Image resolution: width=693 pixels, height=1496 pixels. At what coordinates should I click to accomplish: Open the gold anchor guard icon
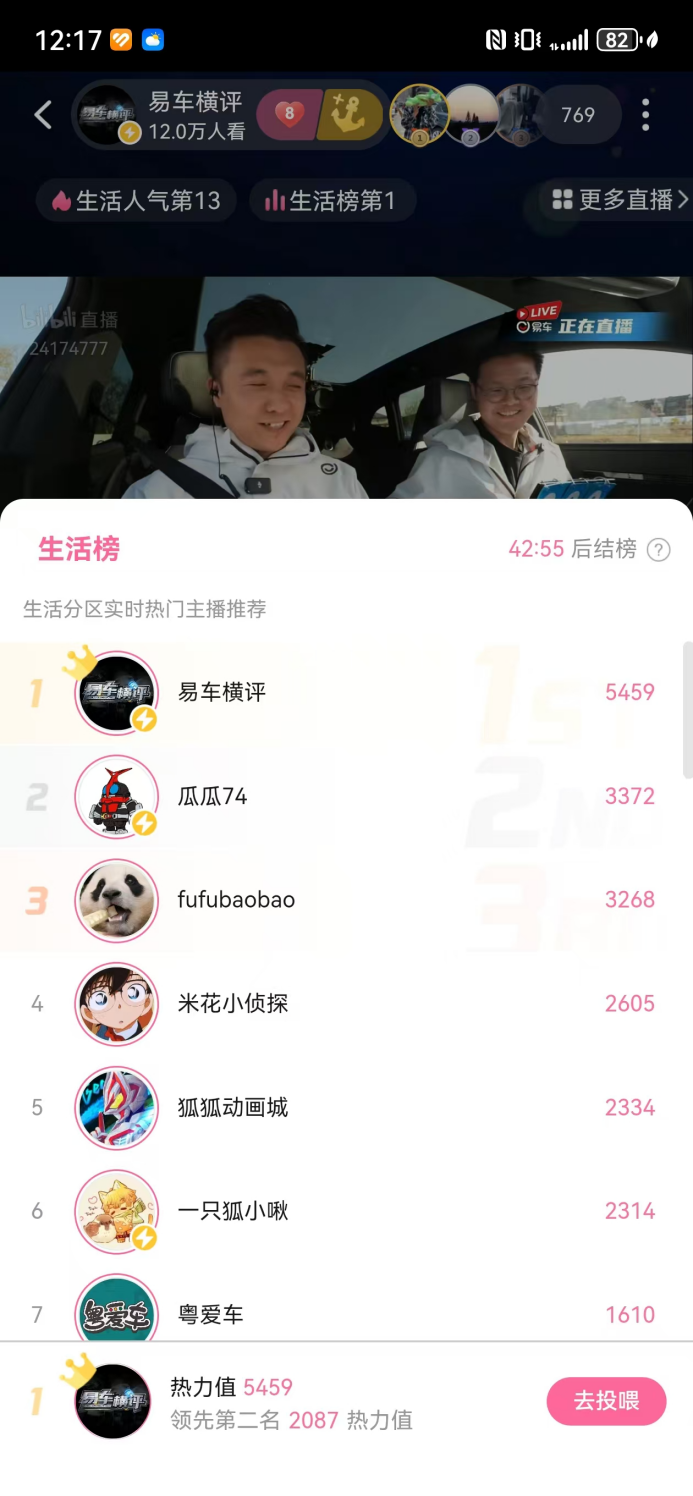click(351, 114)
